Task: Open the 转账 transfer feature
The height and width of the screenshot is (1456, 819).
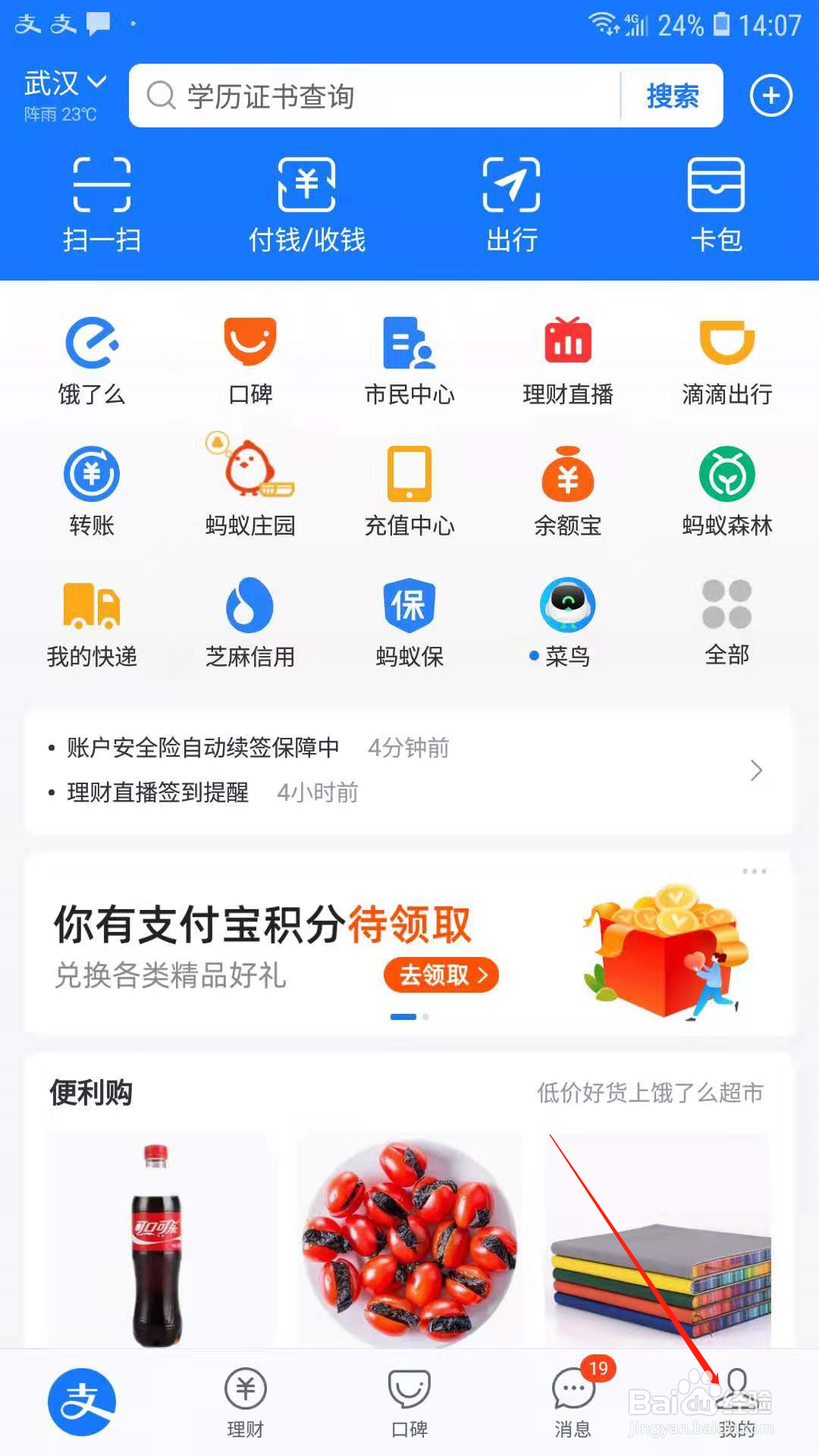Action: pyautogui.click(x=91, y=489)
